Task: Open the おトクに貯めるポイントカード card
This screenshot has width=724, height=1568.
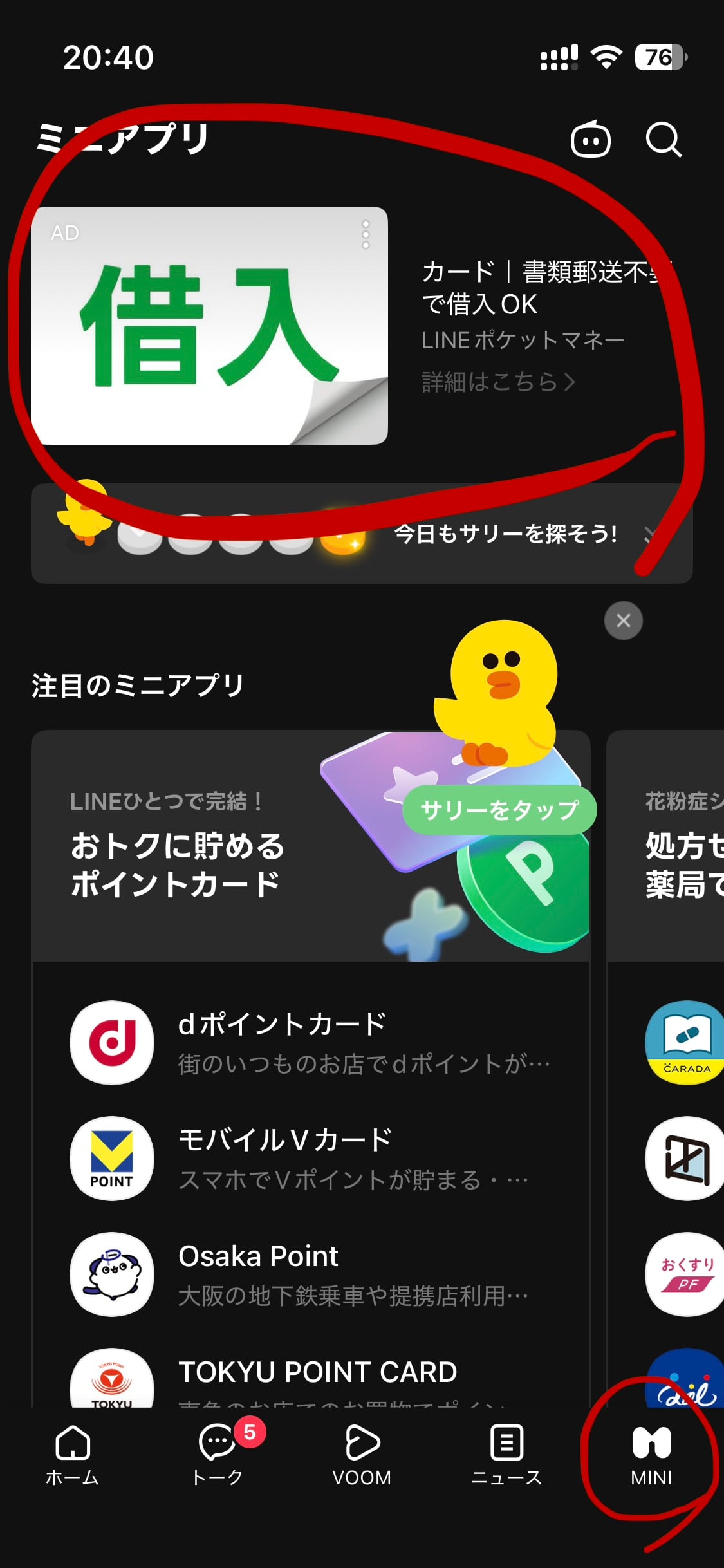Action: point(311,846)
